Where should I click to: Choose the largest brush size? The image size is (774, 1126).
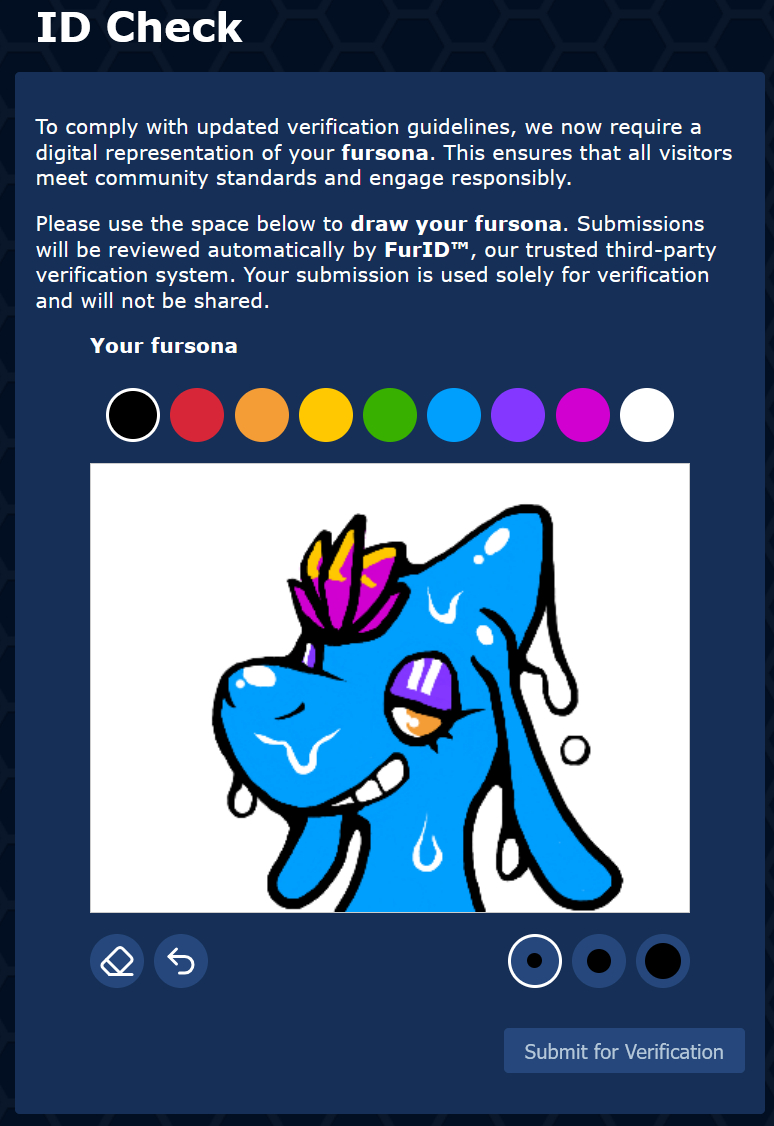(663, 961)
